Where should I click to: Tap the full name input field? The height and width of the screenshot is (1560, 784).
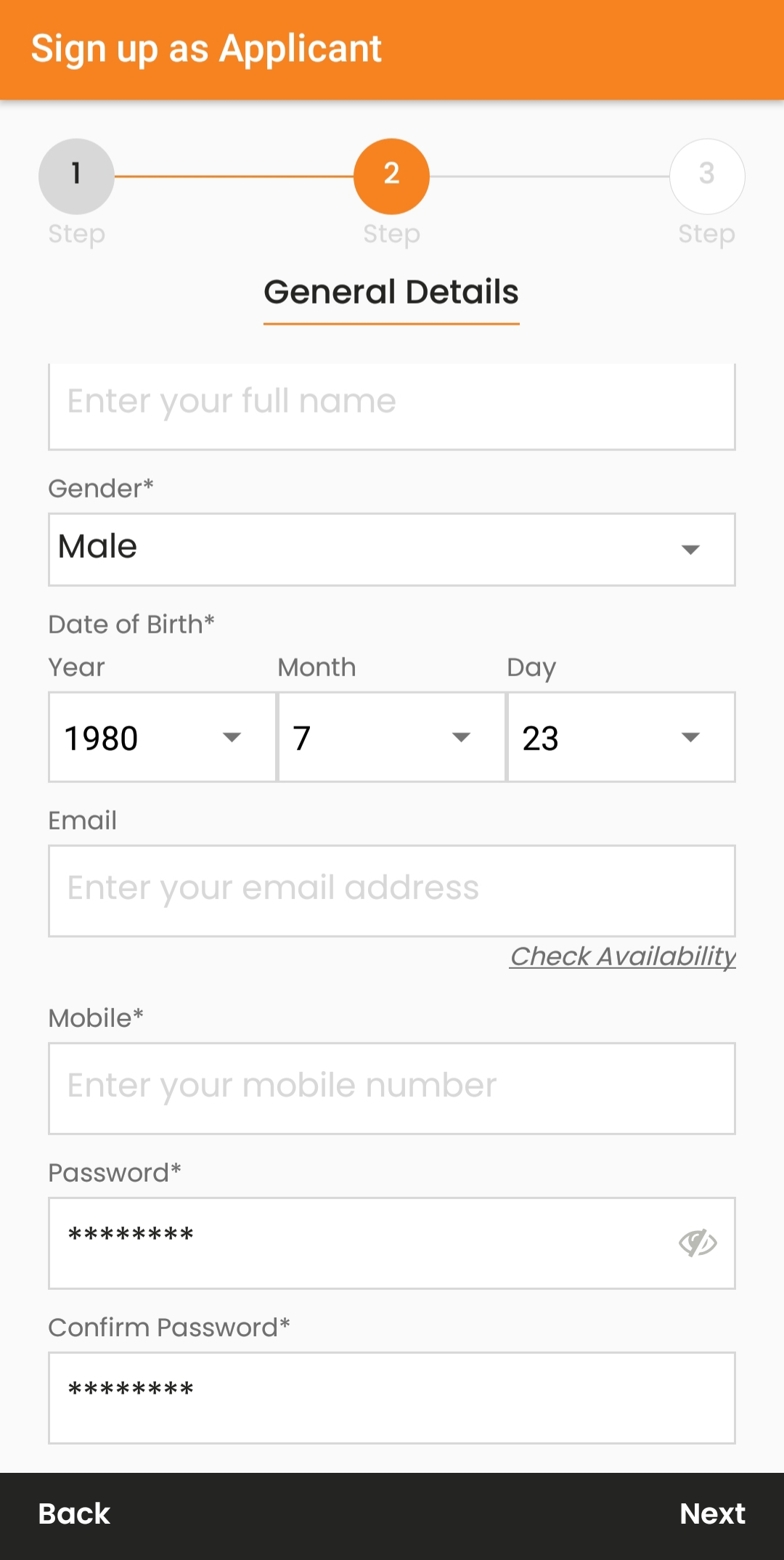[392, 405]
